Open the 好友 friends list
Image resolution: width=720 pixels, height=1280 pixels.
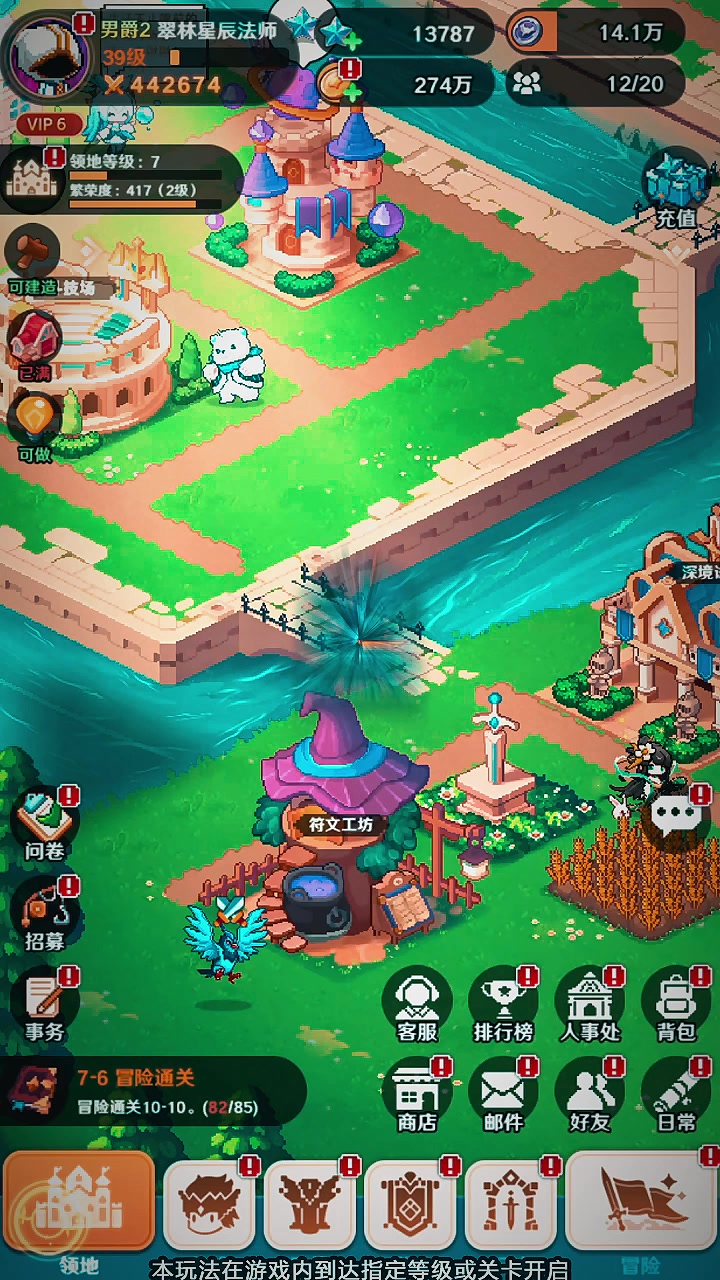[x=590, y=1092]
